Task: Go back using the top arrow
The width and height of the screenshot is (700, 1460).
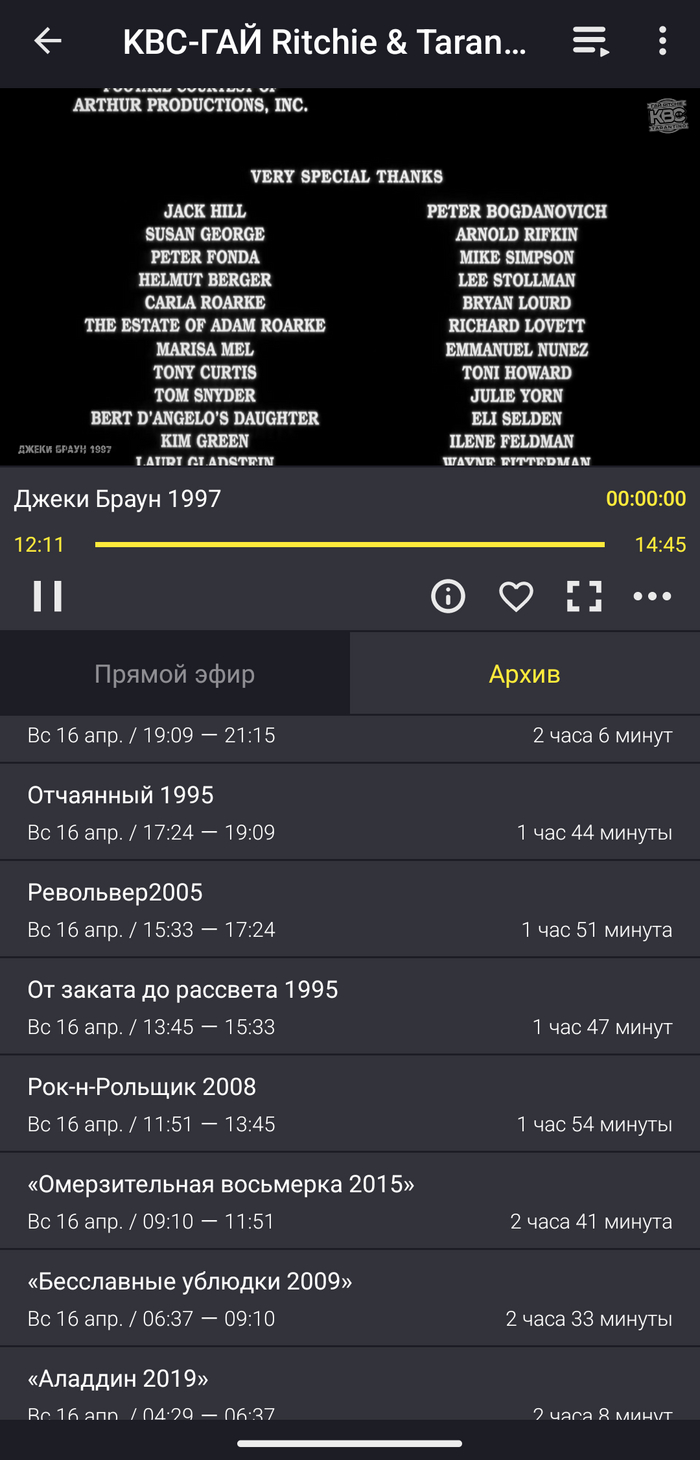Action: tap(47, 41)
